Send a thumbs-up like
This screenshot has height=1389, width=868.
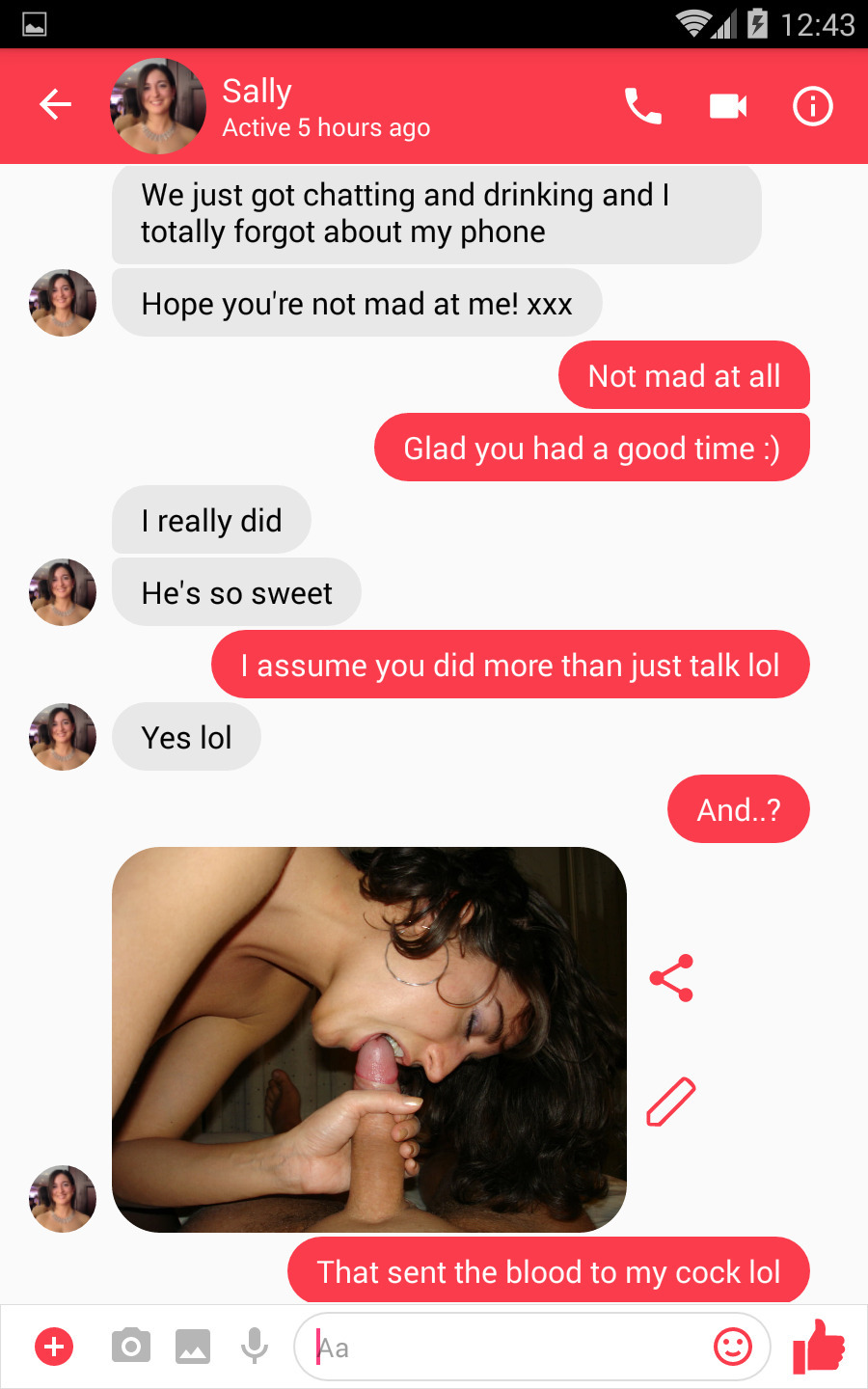819,1346
